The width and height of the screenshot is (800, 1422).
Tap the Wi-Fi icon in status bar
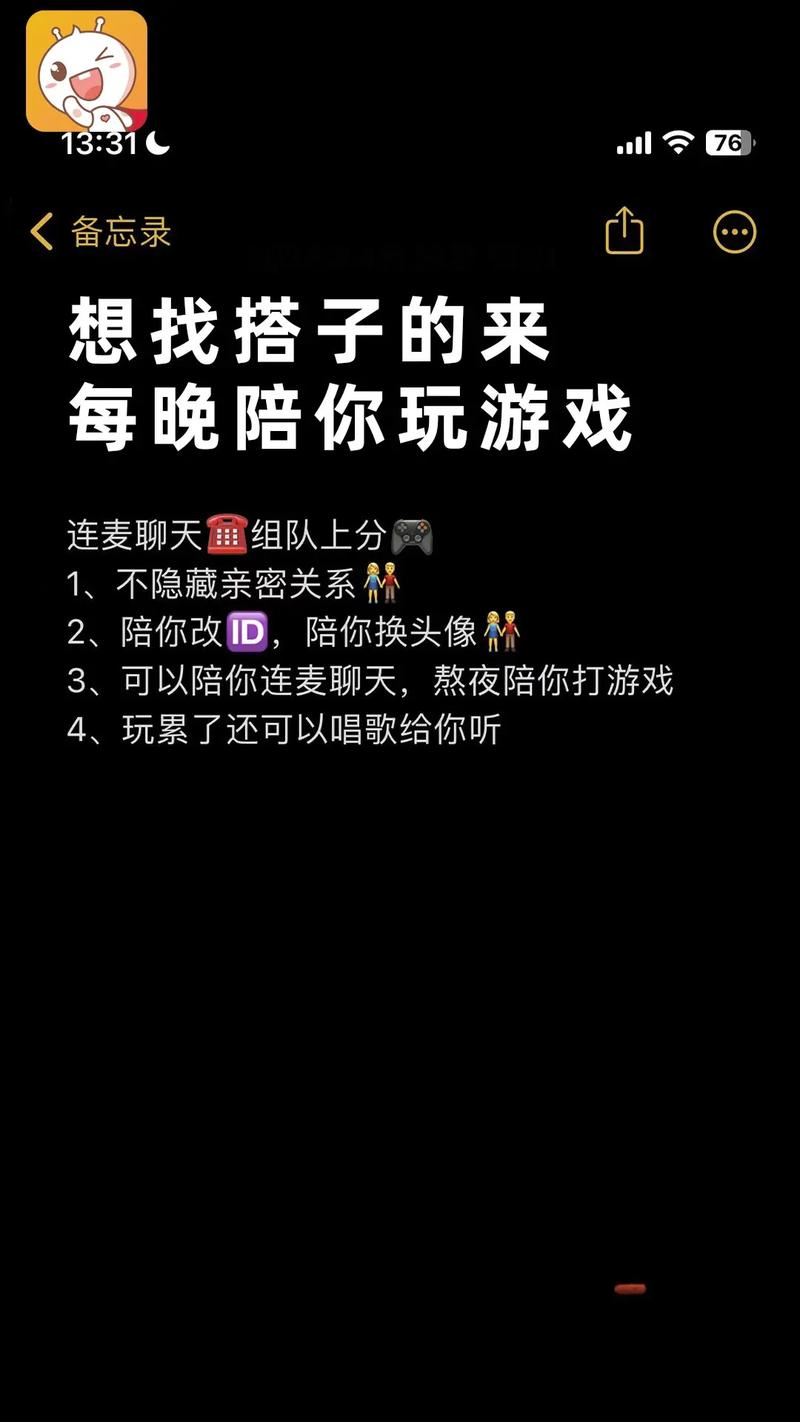point(676,143)
